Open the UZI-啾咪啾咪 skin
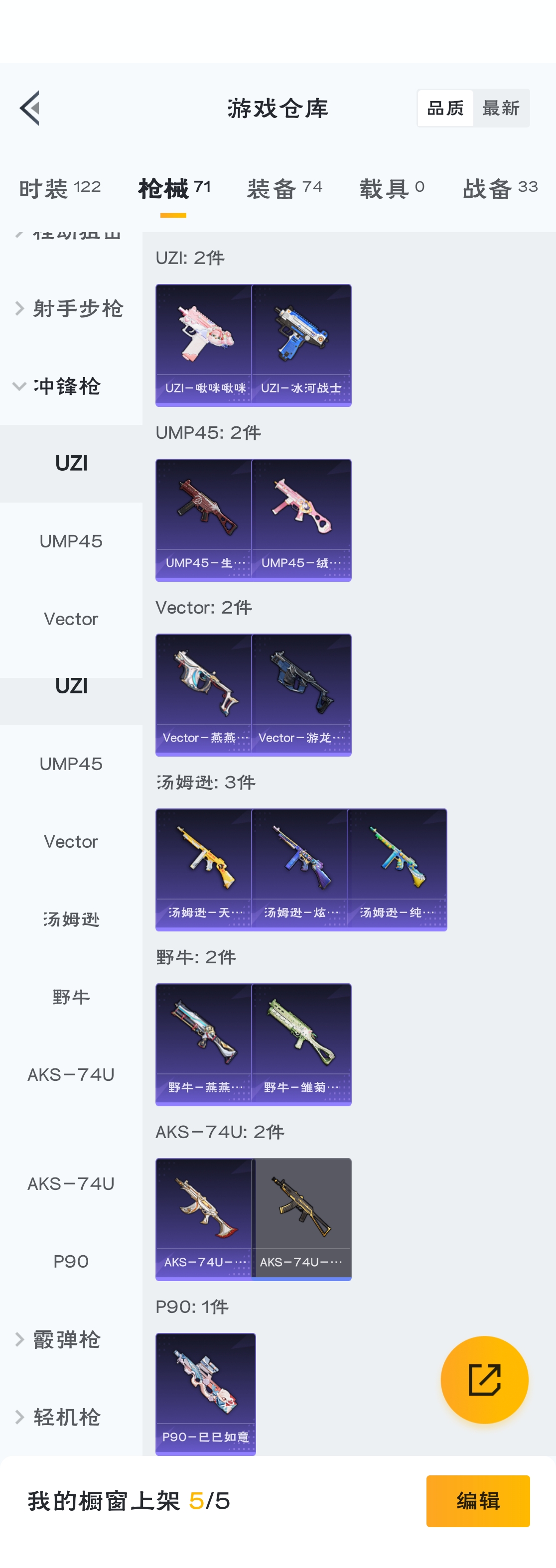The width and height of the screenshot is (556, 1568). click(205, 345)
